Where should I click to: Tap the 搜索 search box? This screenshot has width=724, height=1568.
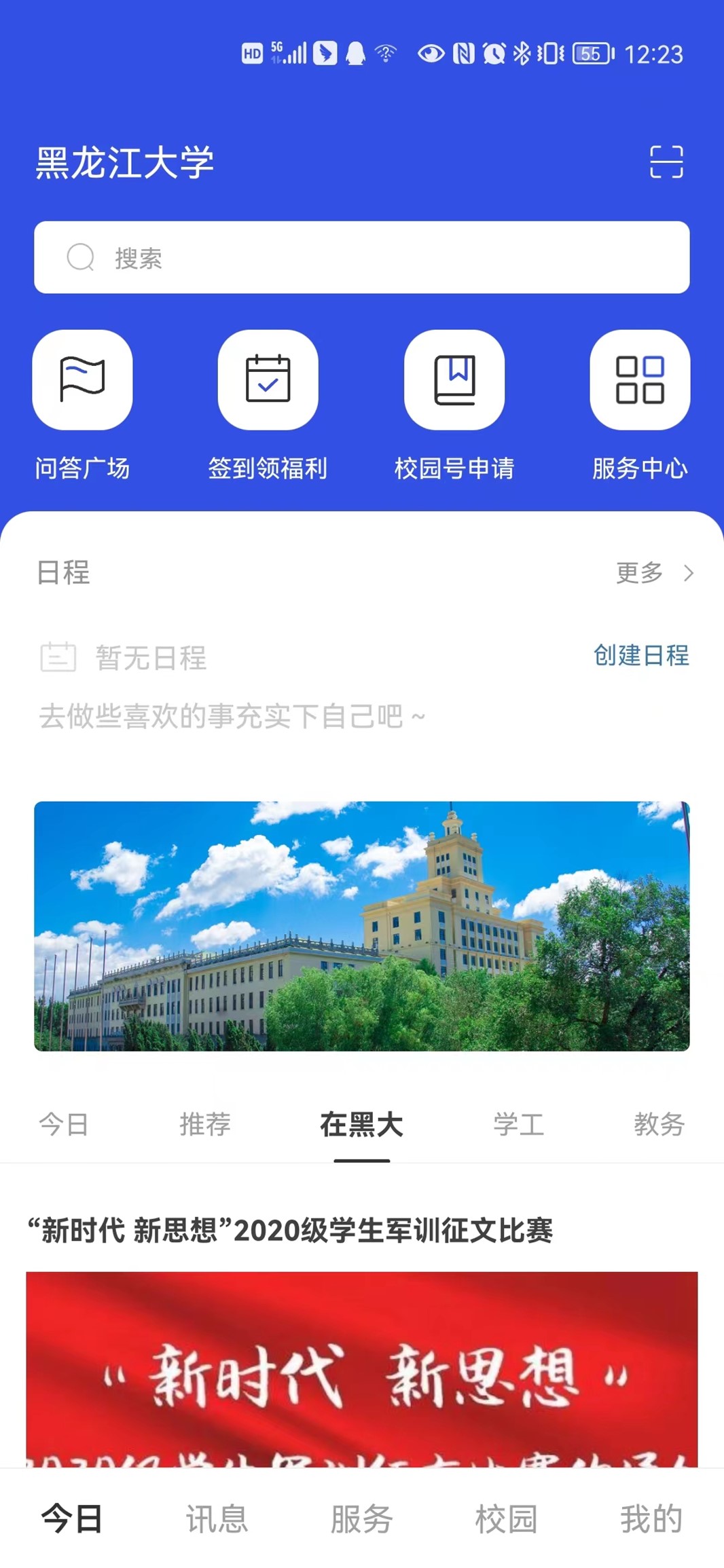click(x=361, y=257)
